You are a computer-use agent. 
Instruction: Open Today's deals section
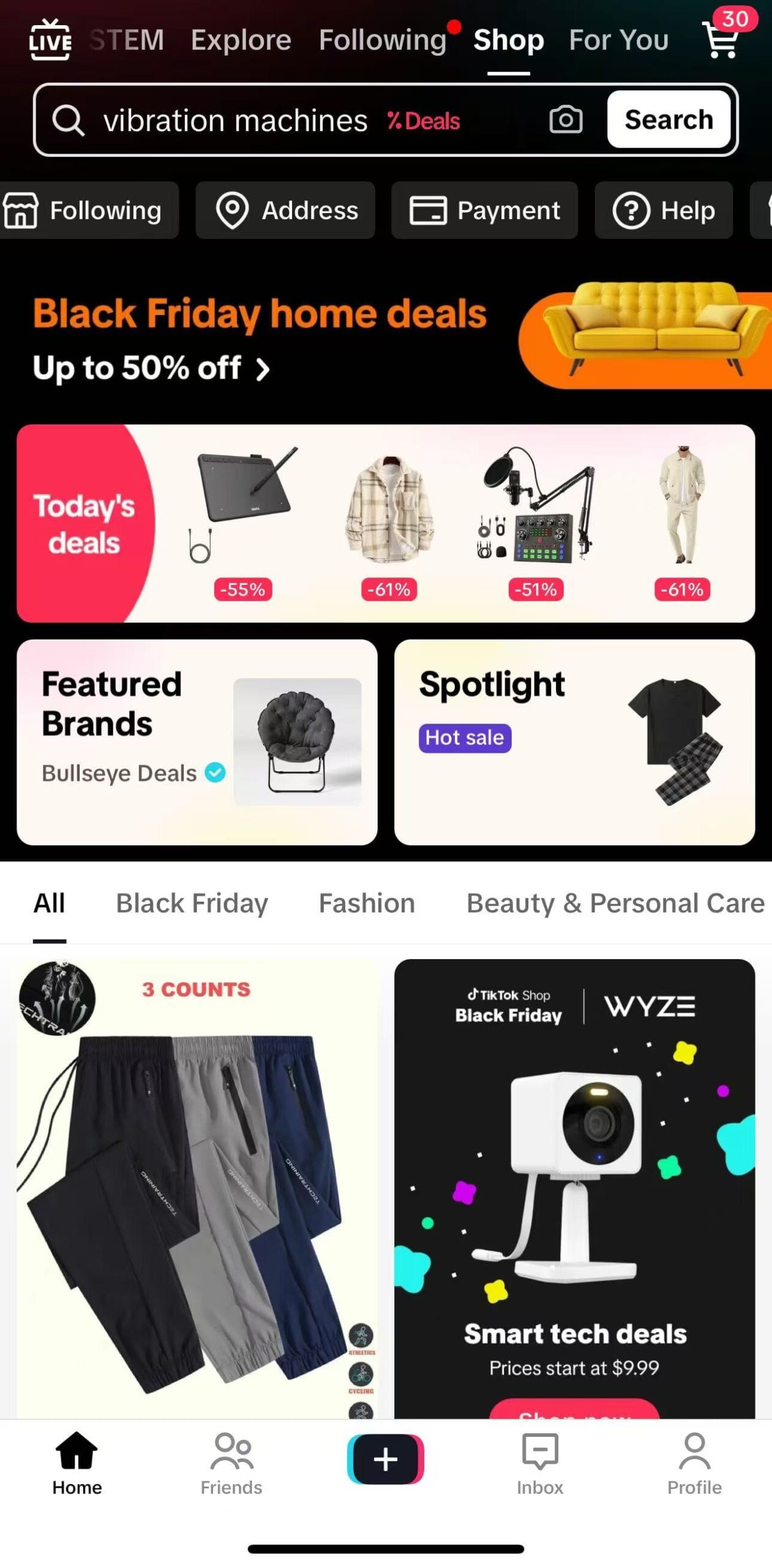[84, 524]
